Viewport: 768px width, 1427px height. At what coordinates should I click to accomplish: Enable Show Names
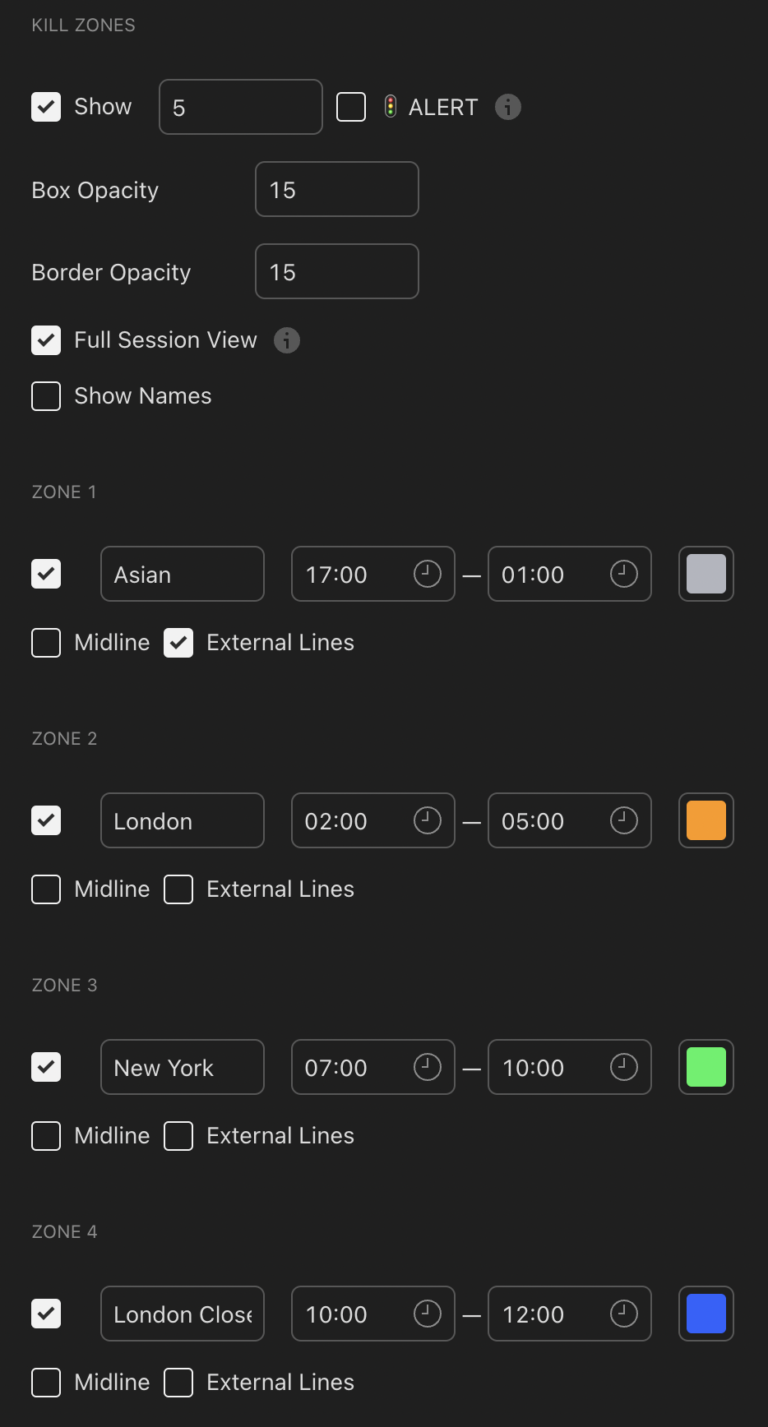[x=46, y=396]
